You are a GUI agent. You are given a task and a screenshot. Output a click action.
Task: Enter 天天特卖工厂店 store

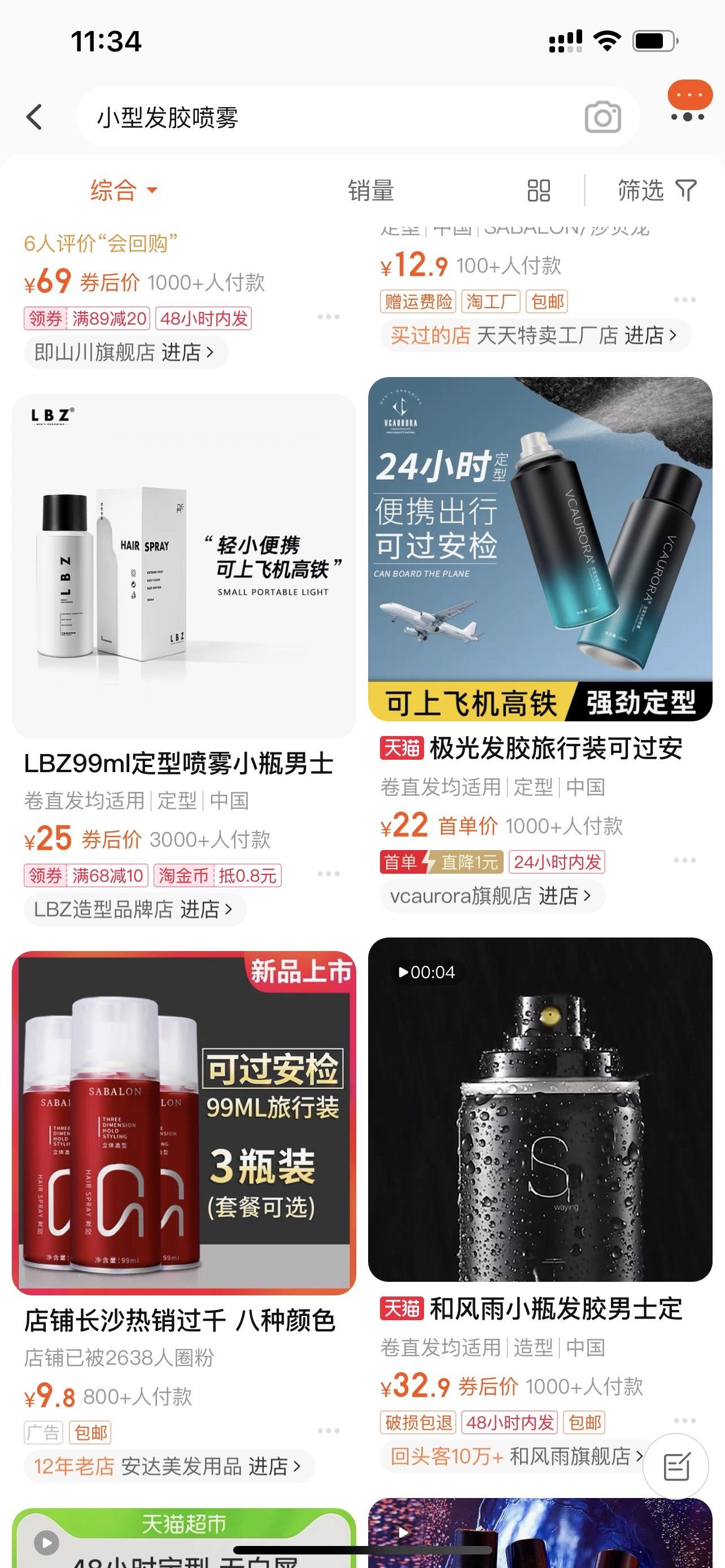(536, 335)
